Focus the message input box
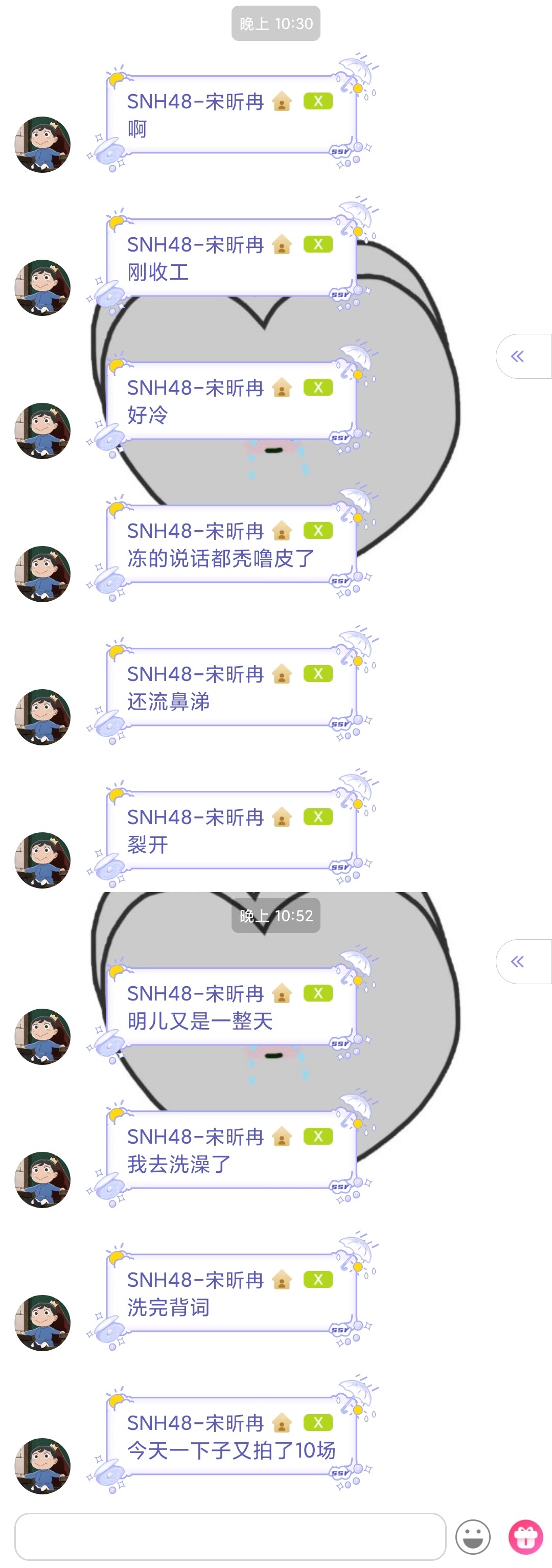Screen dimensions: 552x1568 tap(230, 1536)
